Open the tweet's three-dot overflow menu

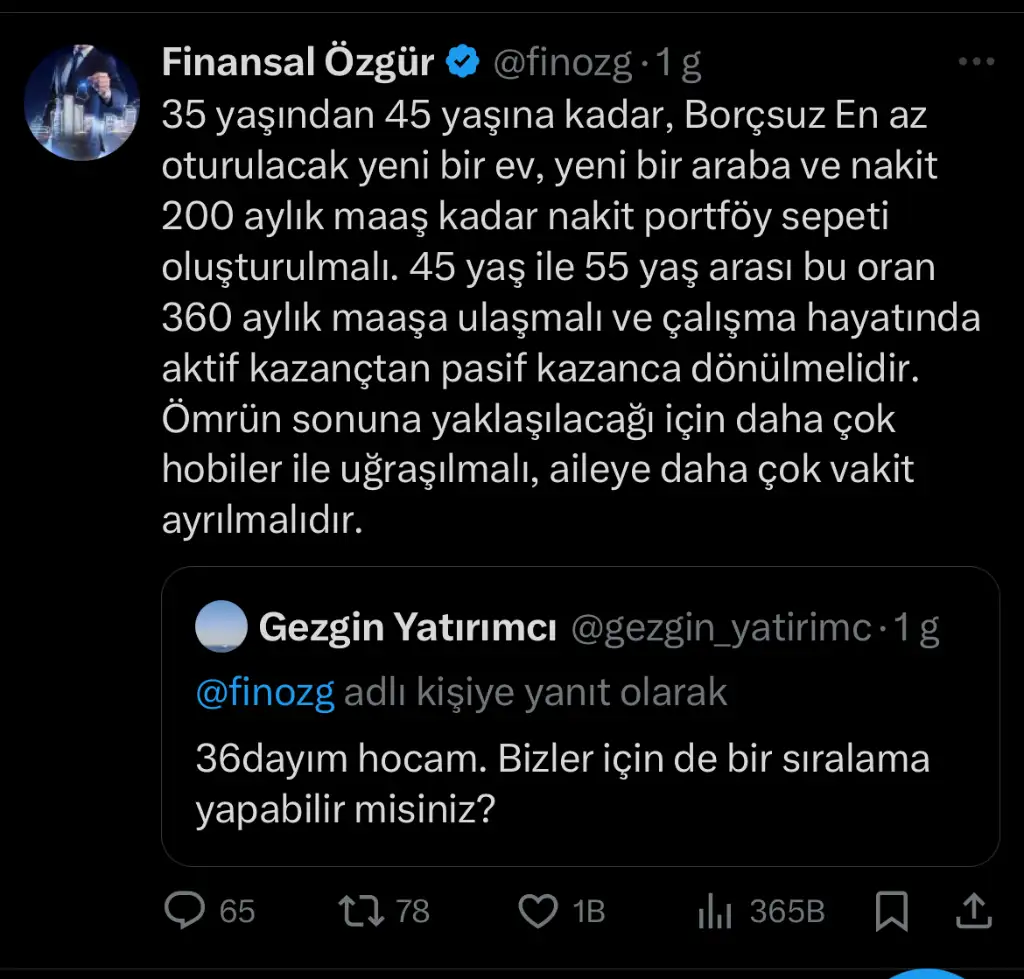tap(976, 62)
